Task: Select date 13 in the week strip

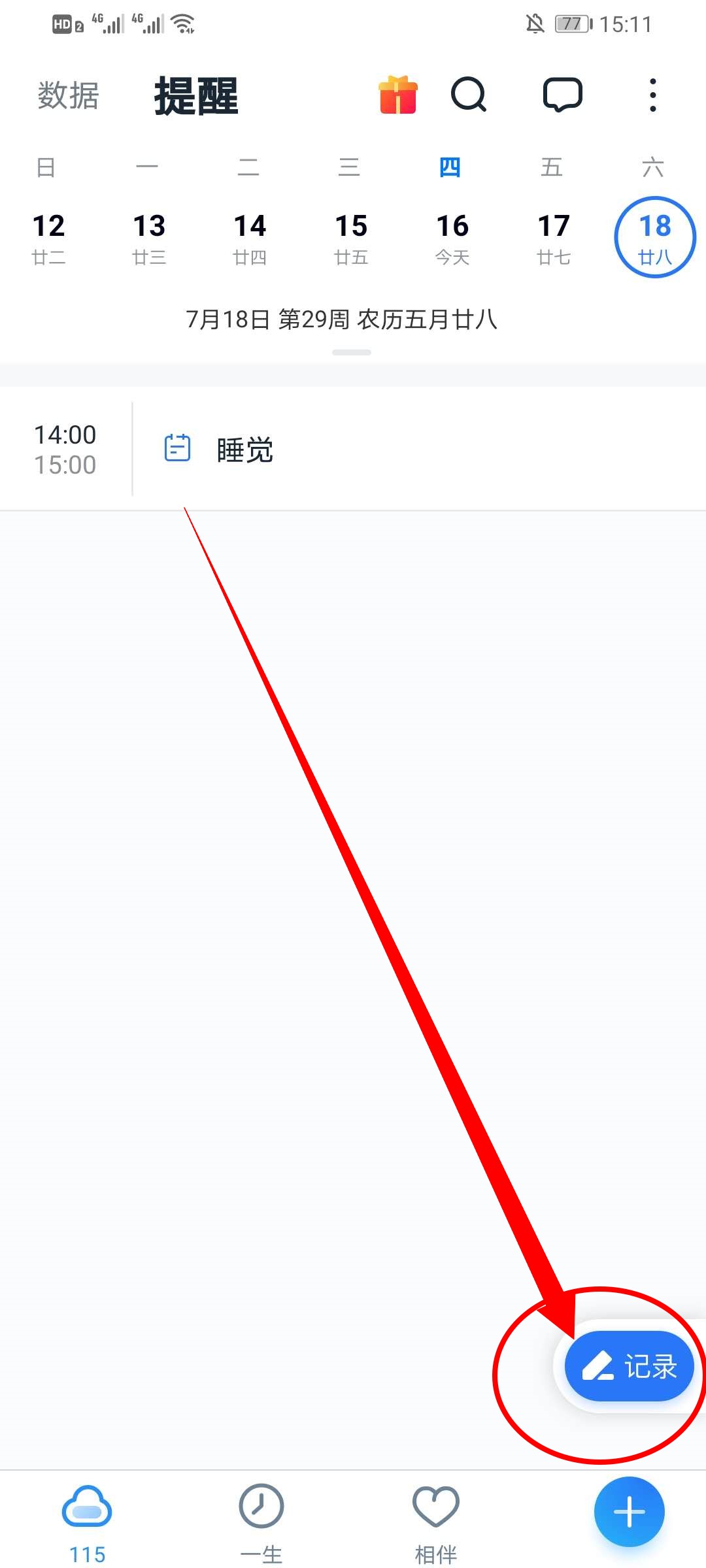Action: click(150, 237)
